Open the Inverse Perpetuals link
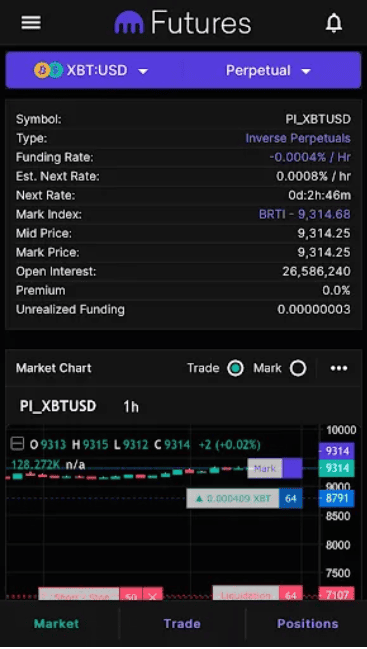Screen dimensions: 367x649 coord(298,138)
